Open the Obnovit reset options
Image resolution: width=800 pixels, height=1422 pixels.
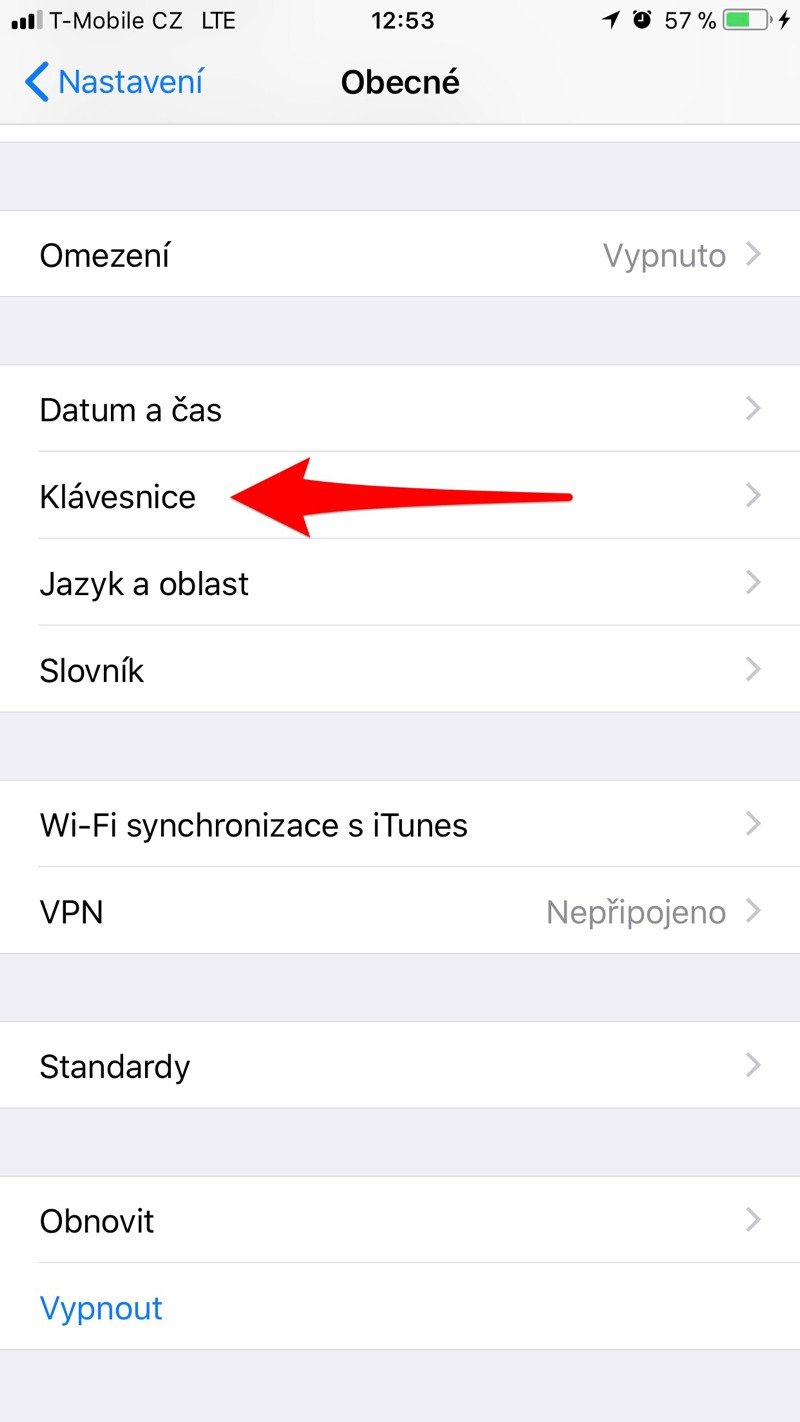click(400, 1220)
